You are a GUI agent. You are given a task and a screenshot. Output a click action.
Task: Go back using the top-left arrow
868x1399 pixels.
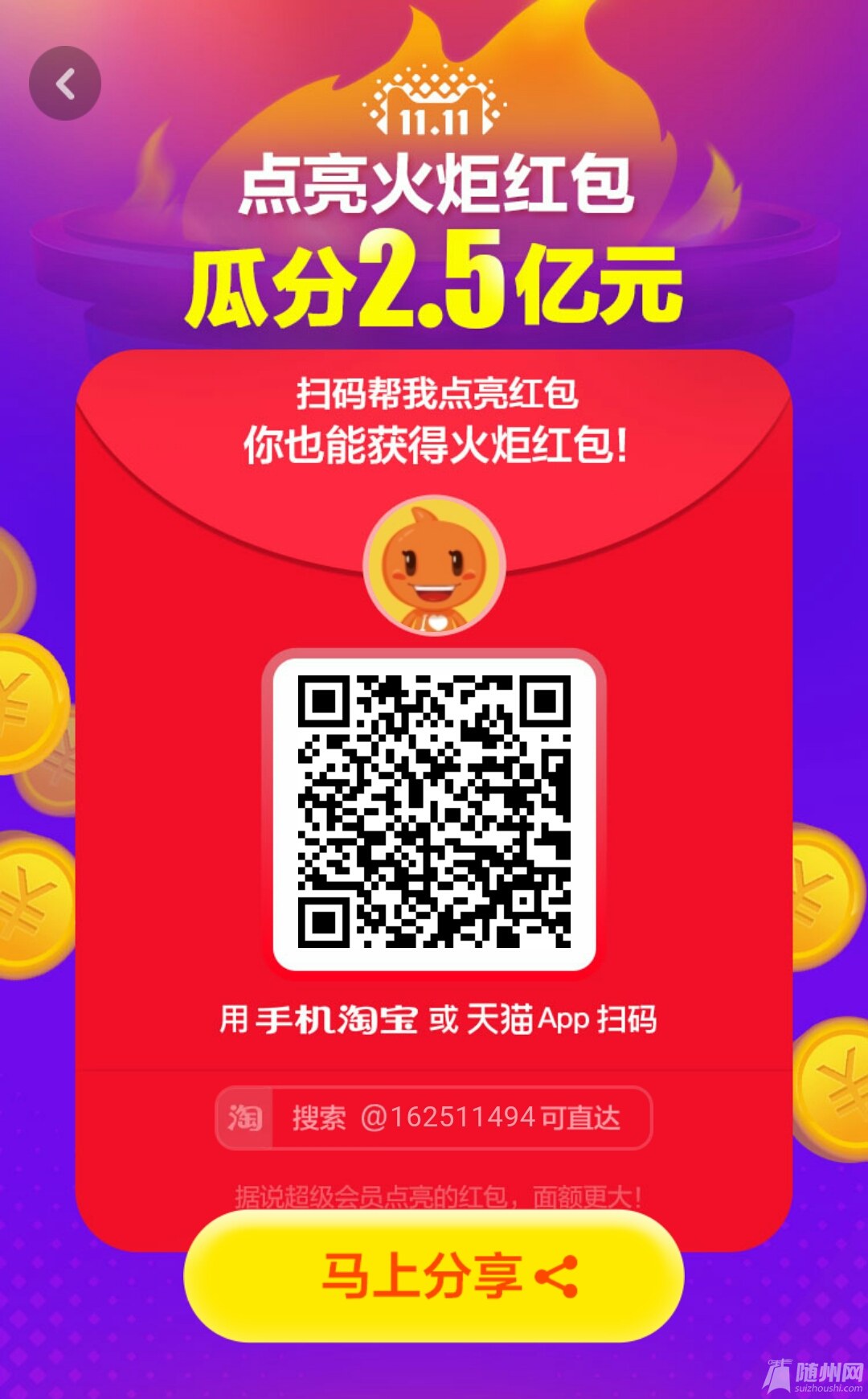click(x=65, y=84)
